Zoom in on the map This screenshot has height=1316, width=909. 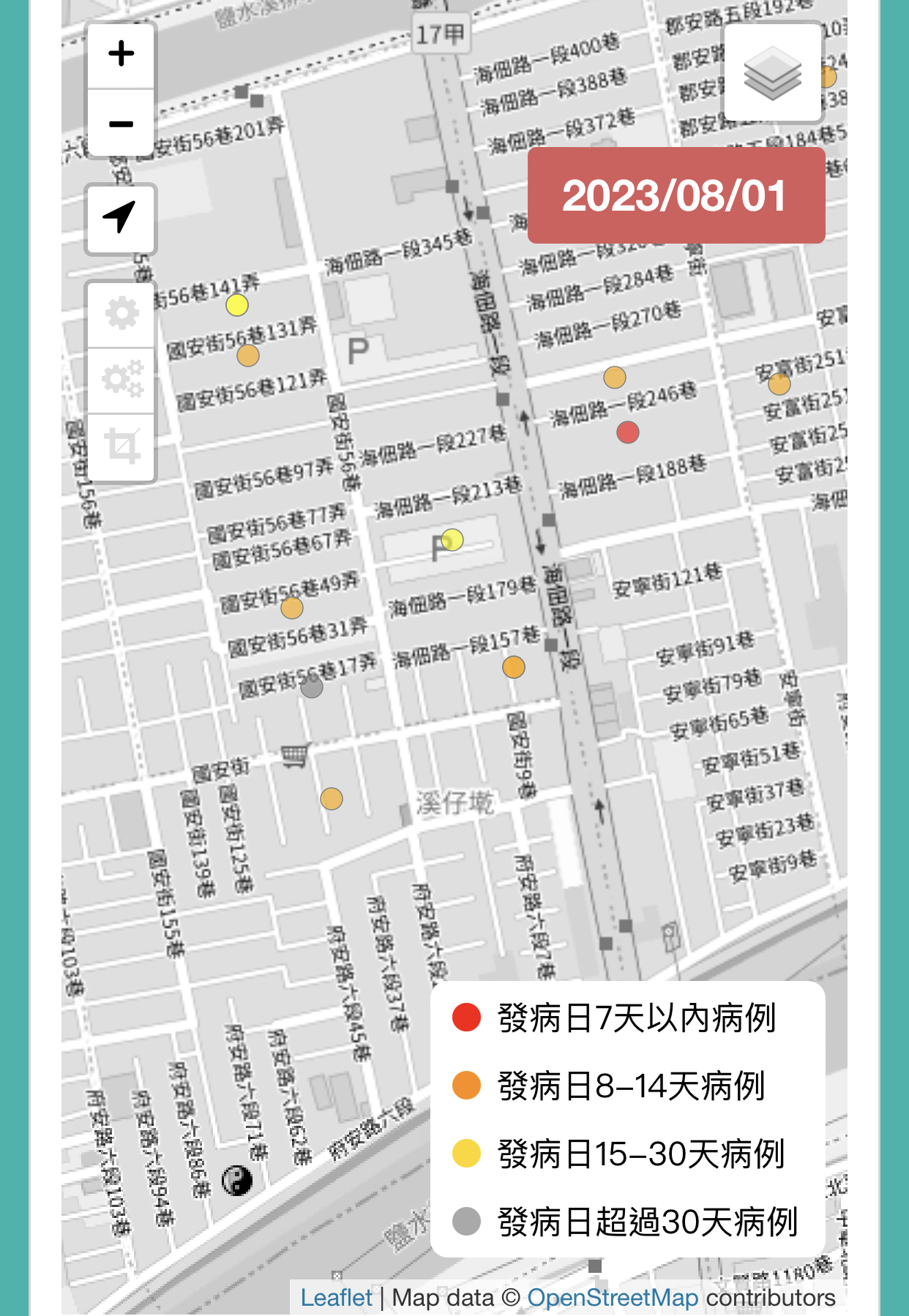click(121, 55)
